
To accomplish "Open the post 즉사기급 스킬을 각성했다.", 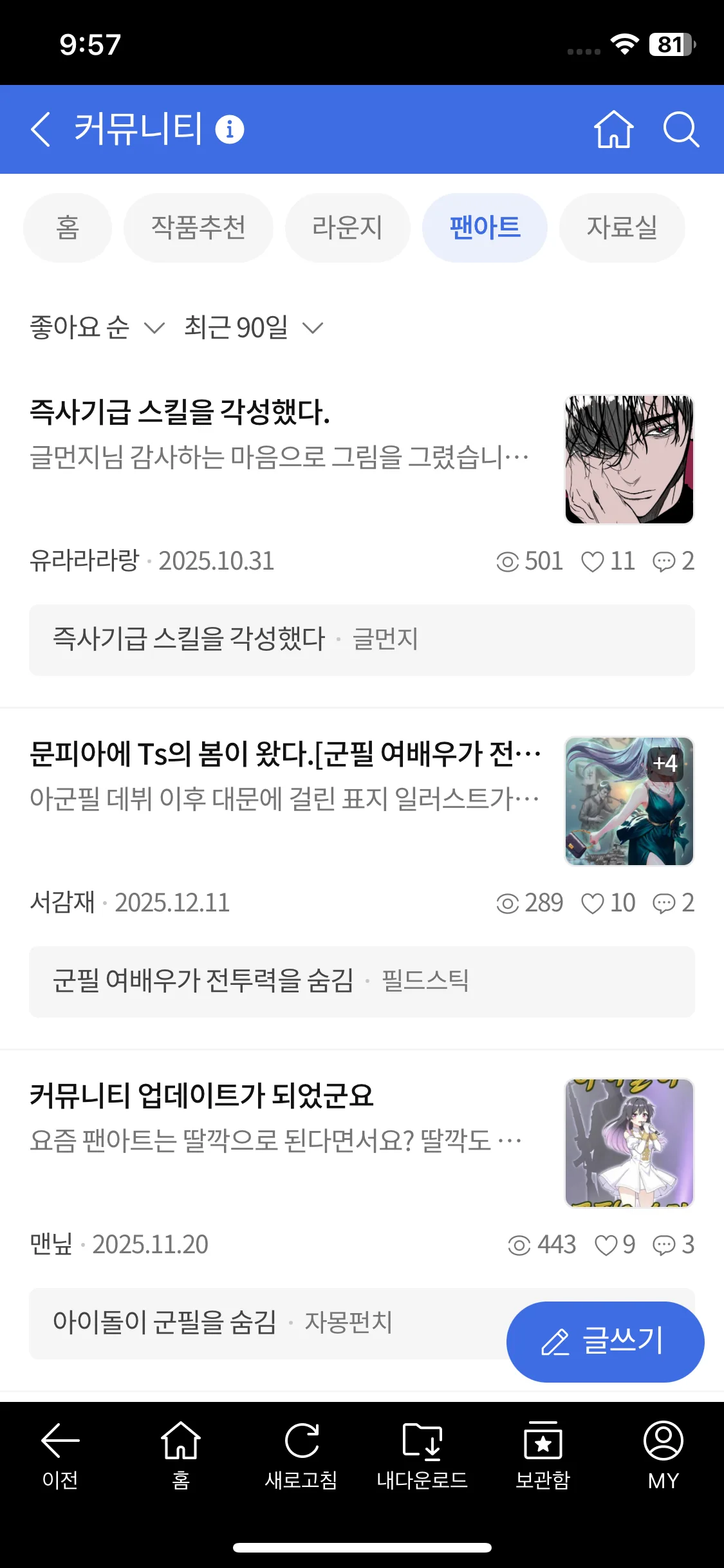I will 180,413.
